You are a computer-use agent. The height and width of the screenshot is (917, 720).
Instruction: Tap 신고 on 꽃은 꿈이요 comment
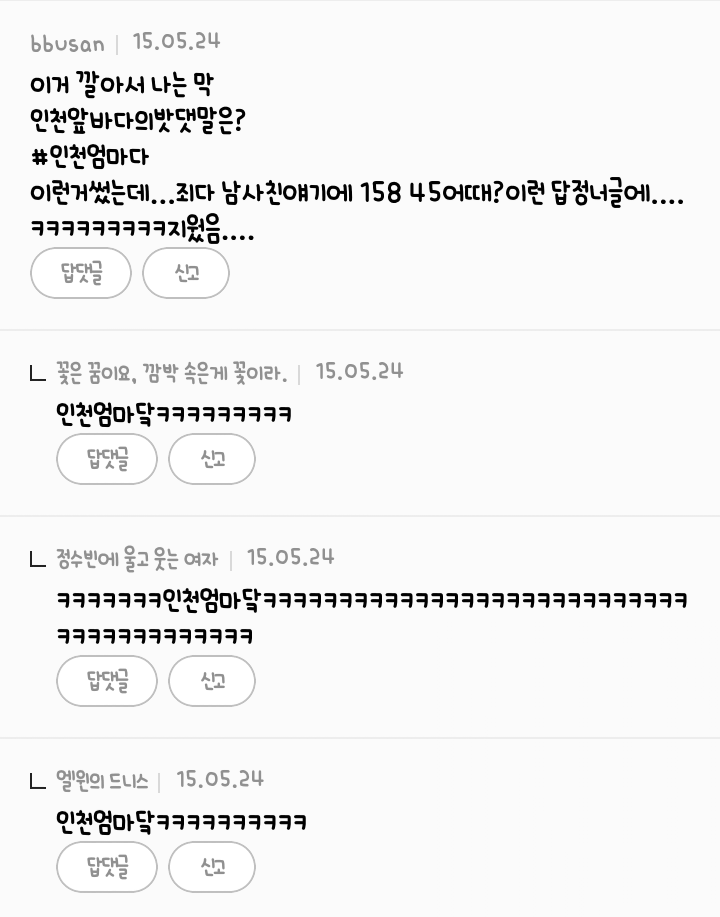212,459
